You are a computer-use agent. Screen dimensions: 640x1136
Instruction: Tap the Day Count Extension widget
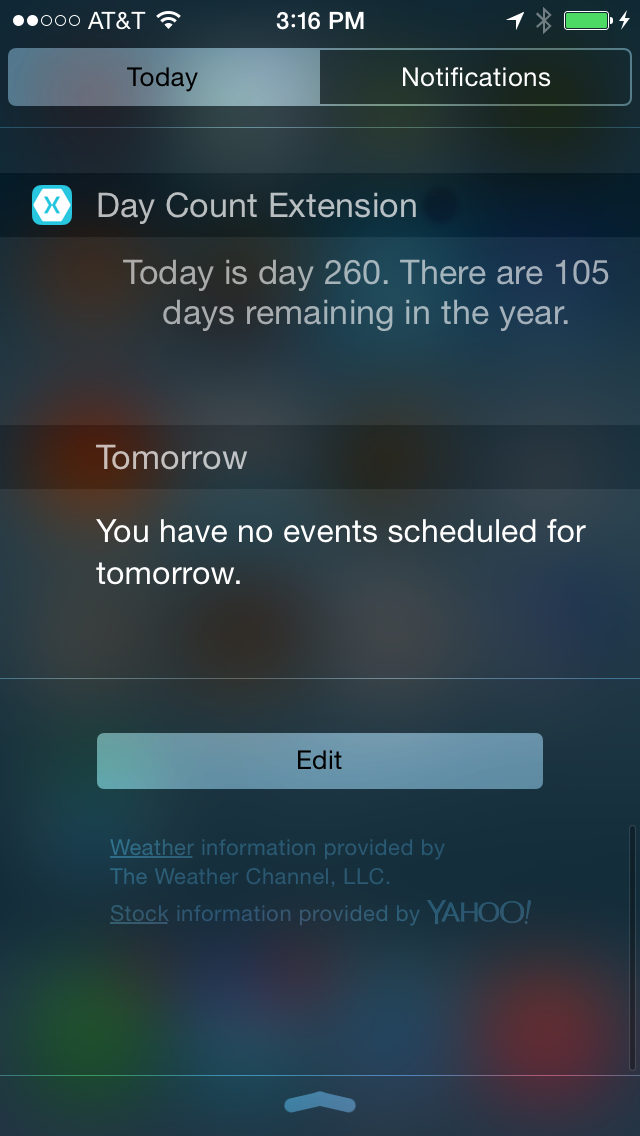click(x=365, y=293)
